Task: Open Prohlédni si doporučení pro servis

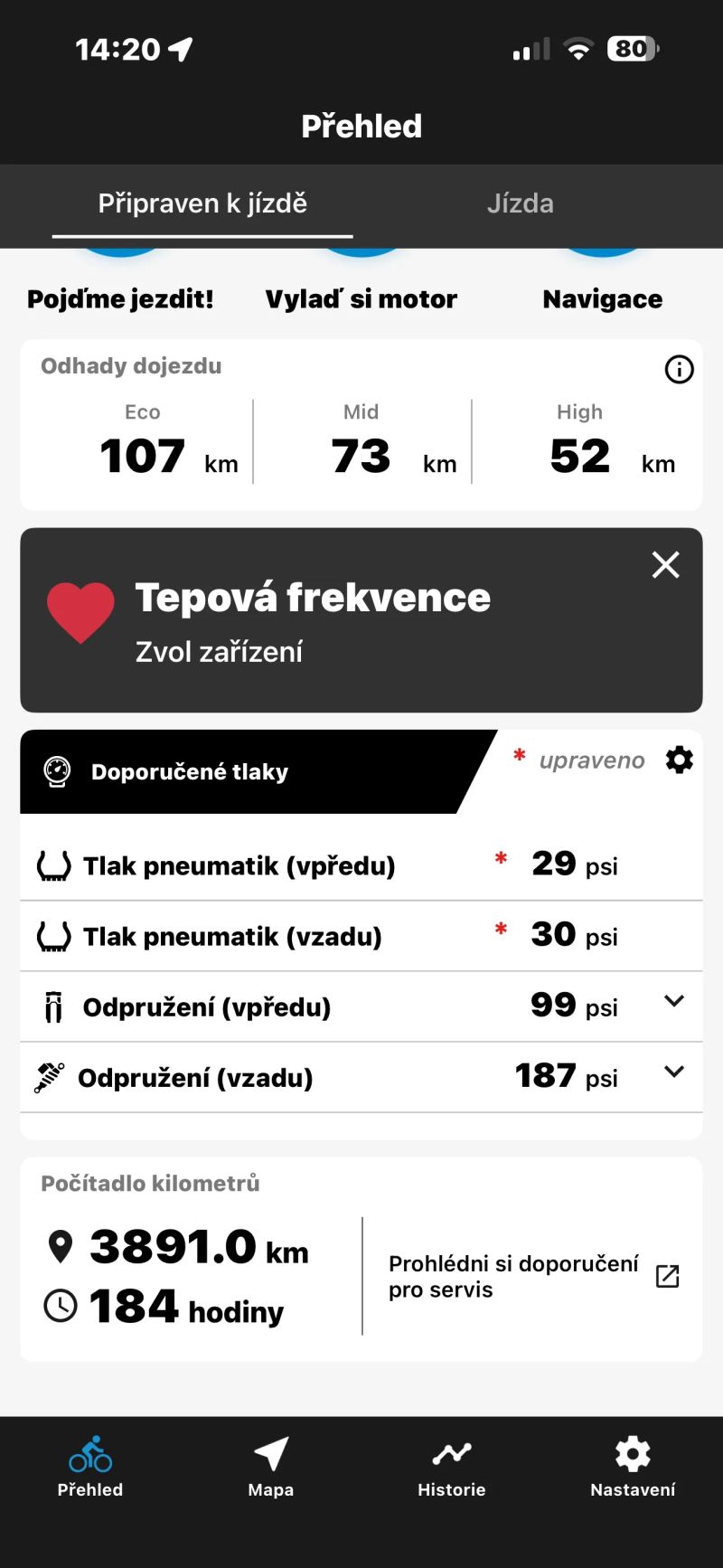Action: tap(512, 1277)
